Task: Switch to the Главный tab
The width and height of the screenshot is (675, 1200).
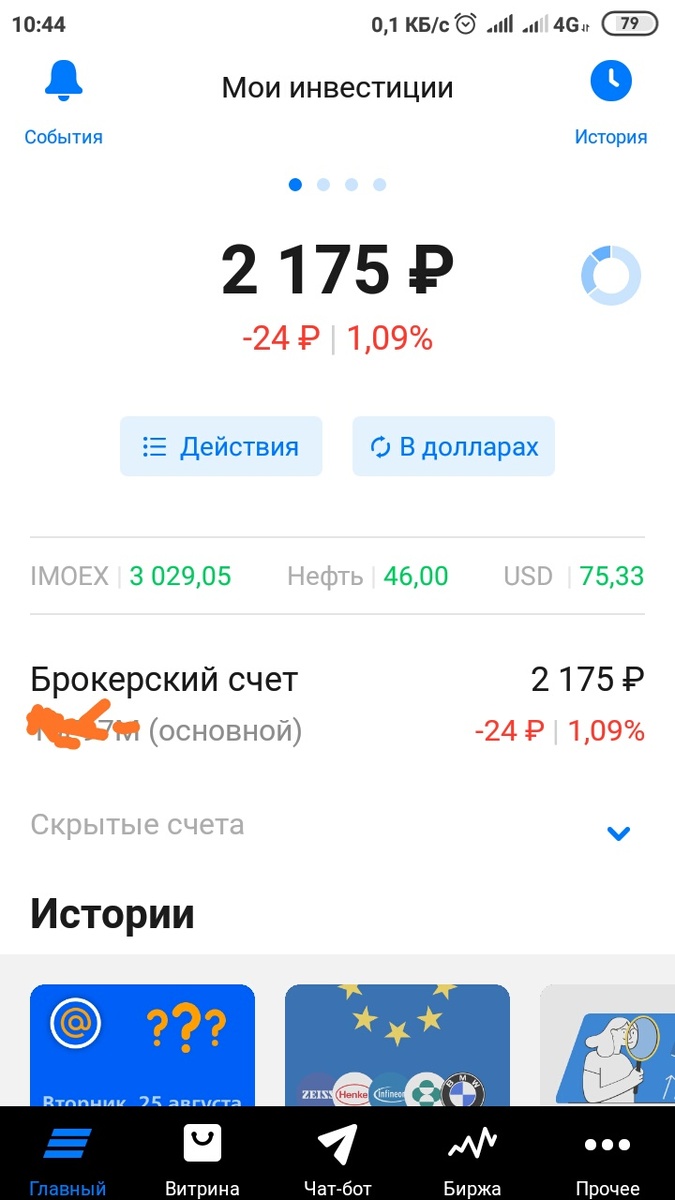Action: point(67,1158)
